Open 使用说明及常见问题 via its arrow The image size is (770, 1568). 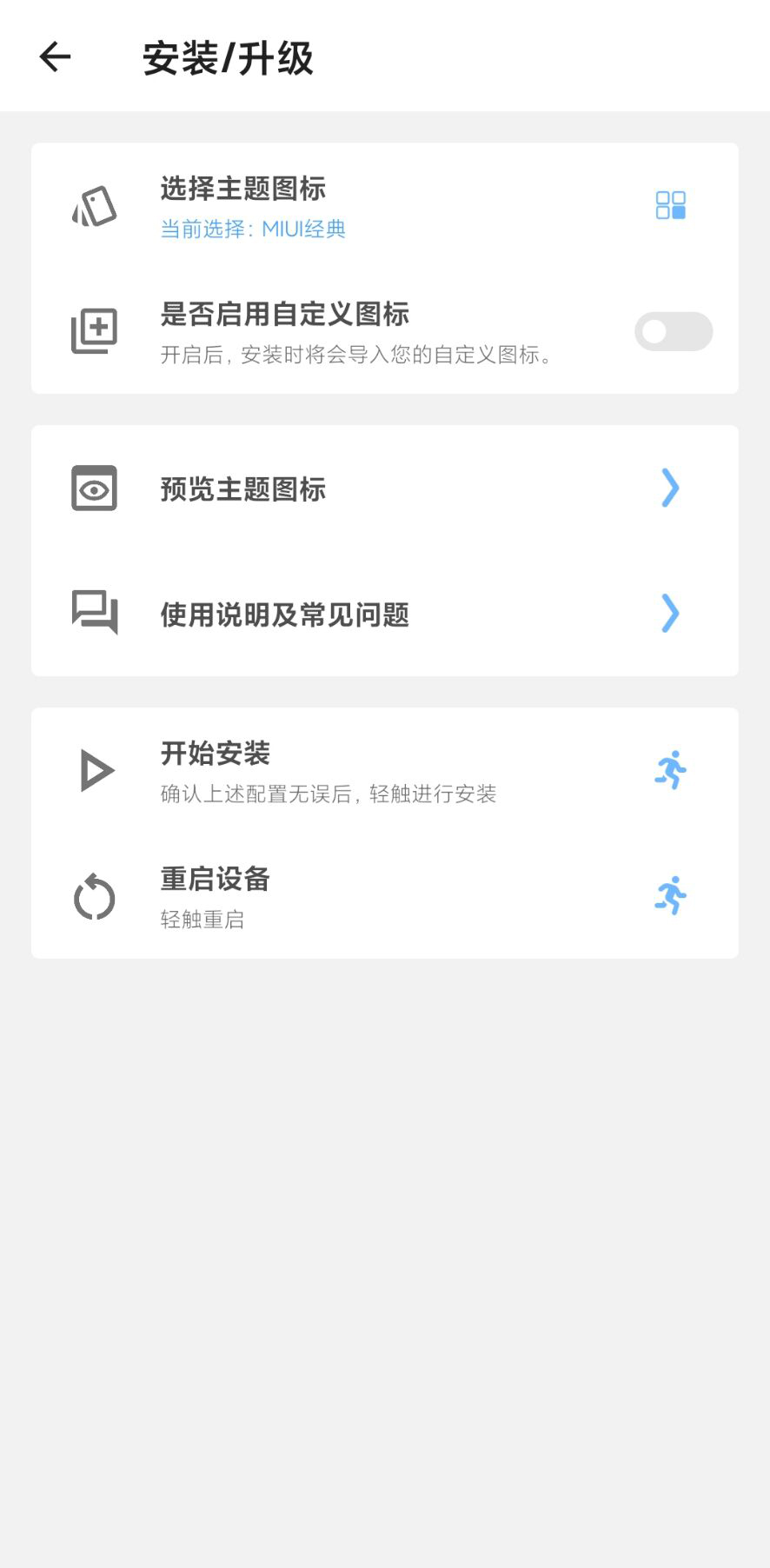click(x=669, y=614)
